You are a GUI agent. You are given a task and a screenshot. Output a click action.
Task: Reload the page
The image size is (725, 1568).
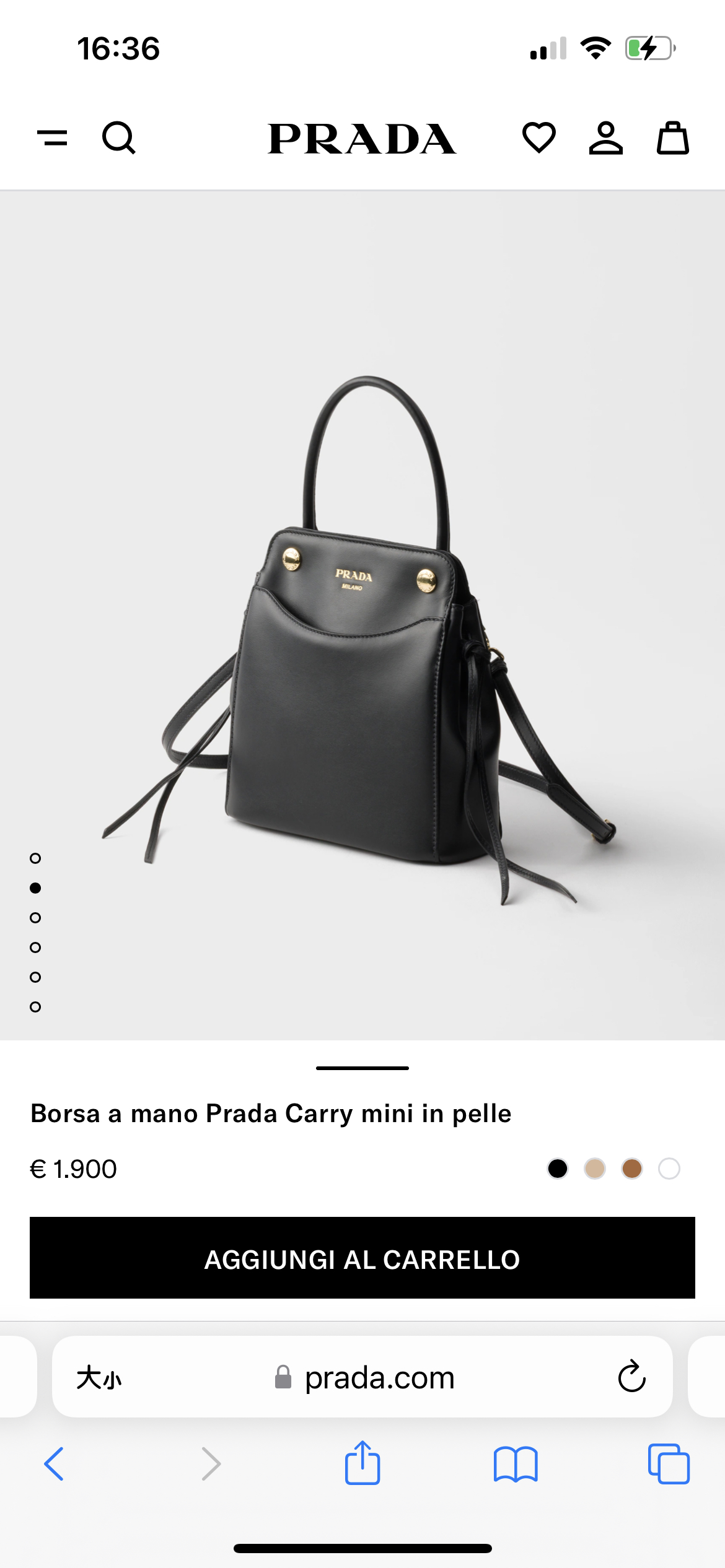coord(631,1377)
